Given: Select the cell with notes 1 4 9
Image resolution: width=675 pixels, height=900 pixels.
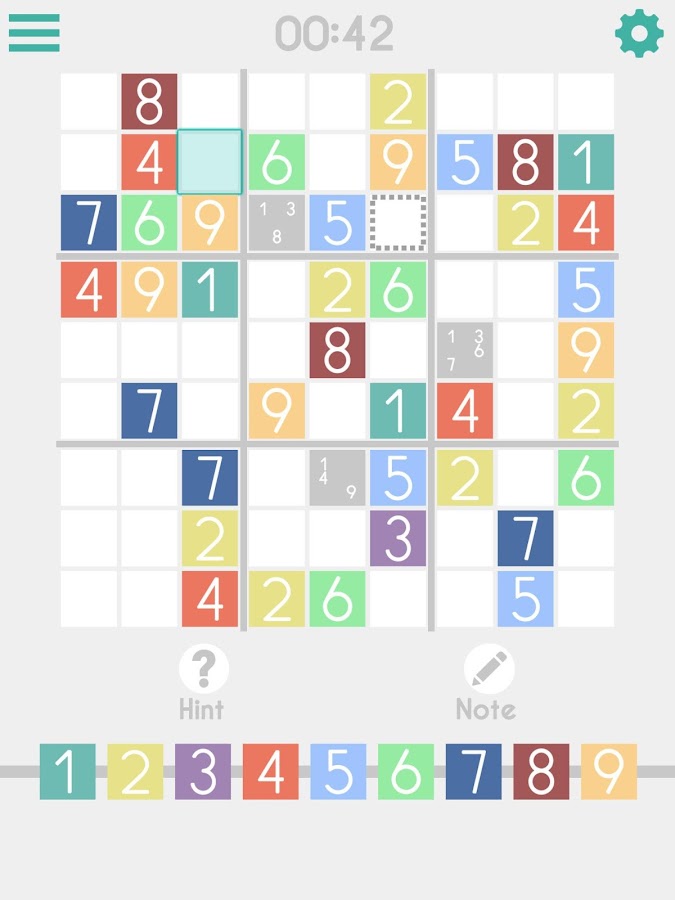Looking at the screenshot, I should [x=337, y=477].
